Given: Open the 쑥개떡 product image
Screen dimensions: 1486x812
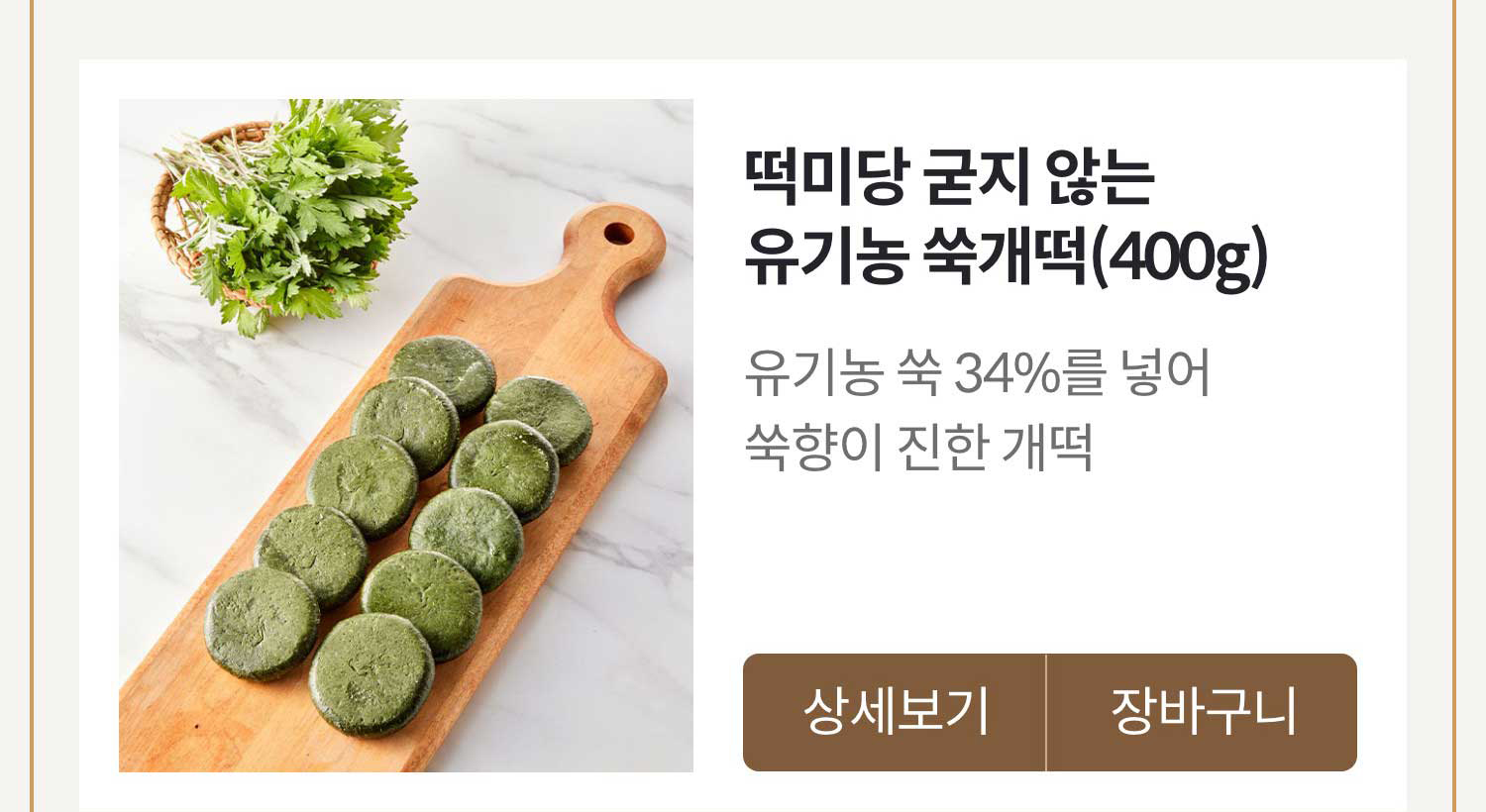Looking at the screenshot, I should click(406, 436).
